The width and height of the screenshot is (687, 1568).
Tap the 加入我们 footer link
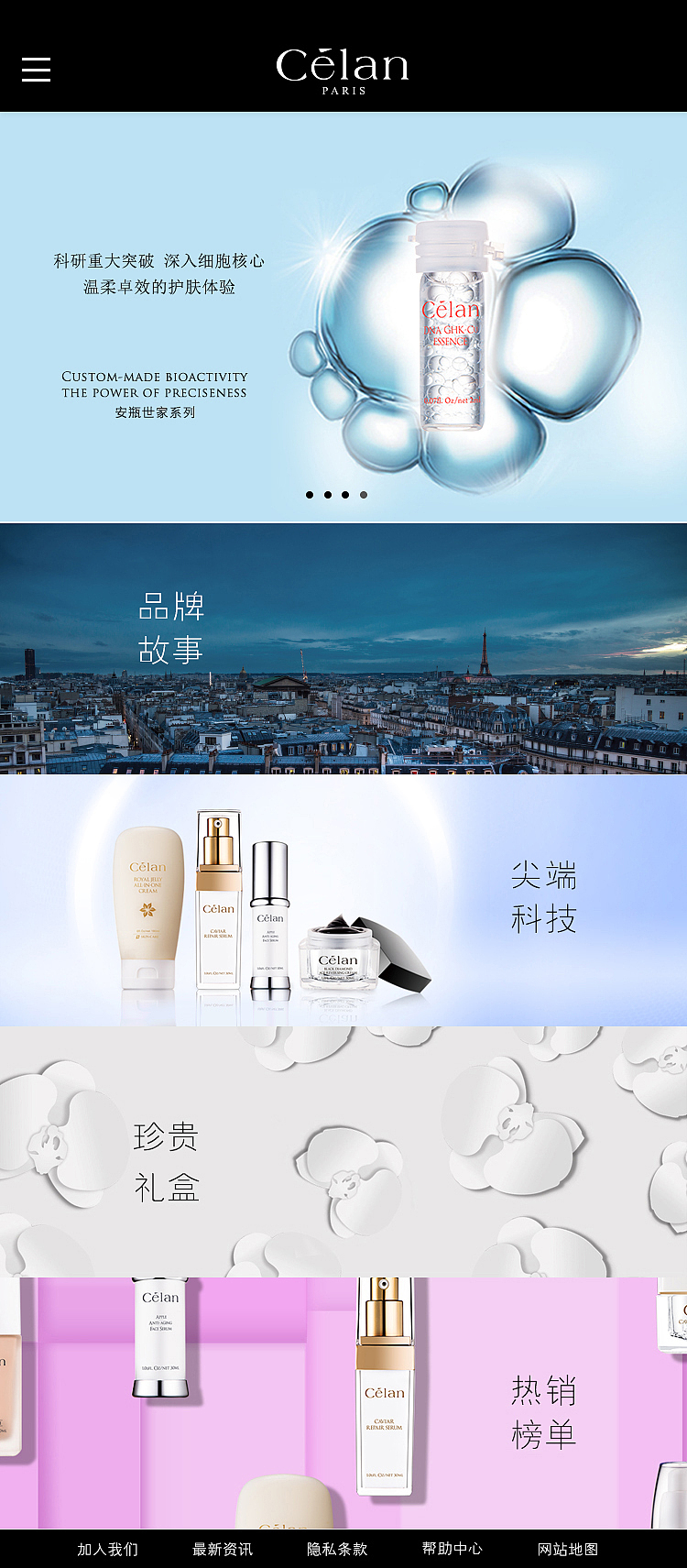[x=107, y=1549]
